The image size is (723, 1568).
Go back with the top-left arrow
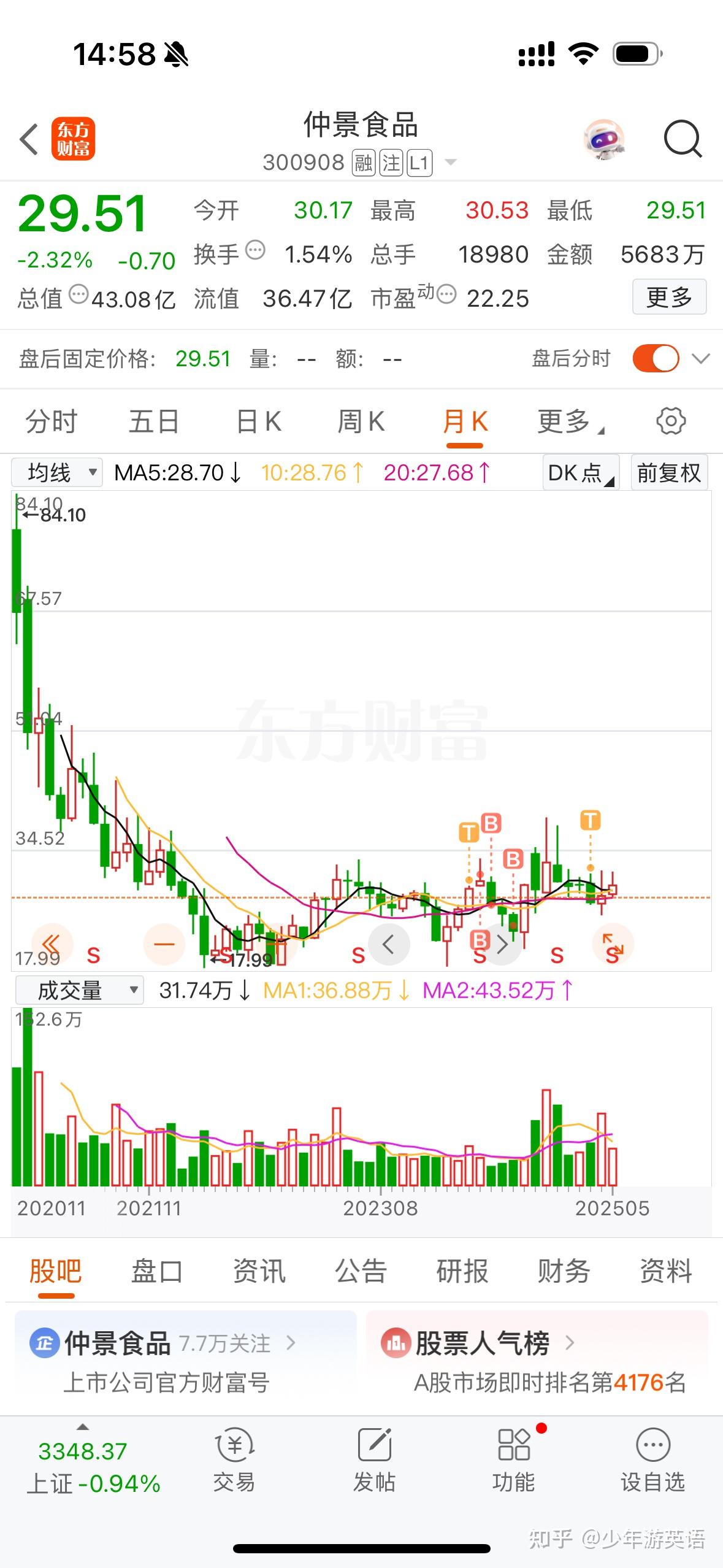pos(29,139)
